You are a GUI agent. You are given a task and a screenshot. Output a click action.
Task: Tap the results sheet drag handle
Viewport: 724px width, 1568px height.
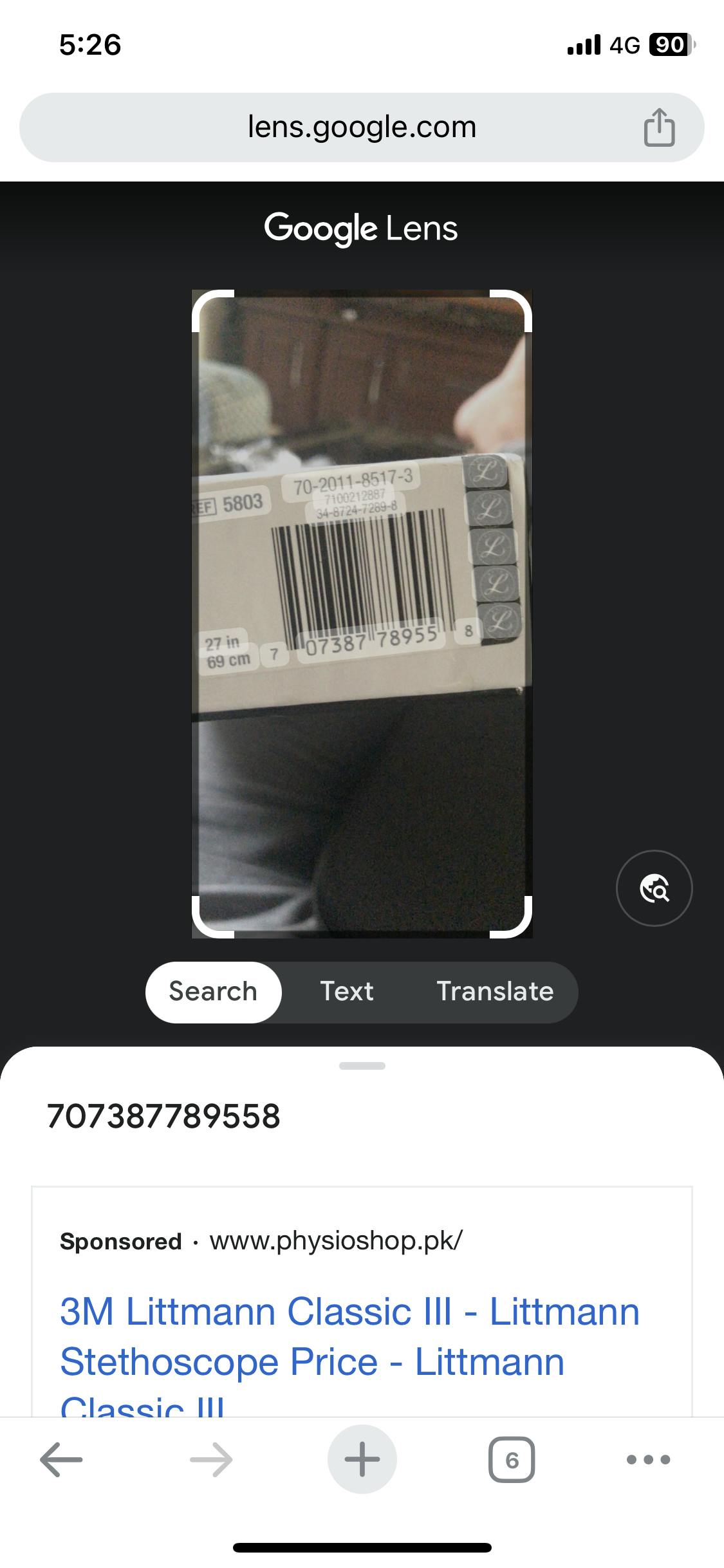(362, 1066)
